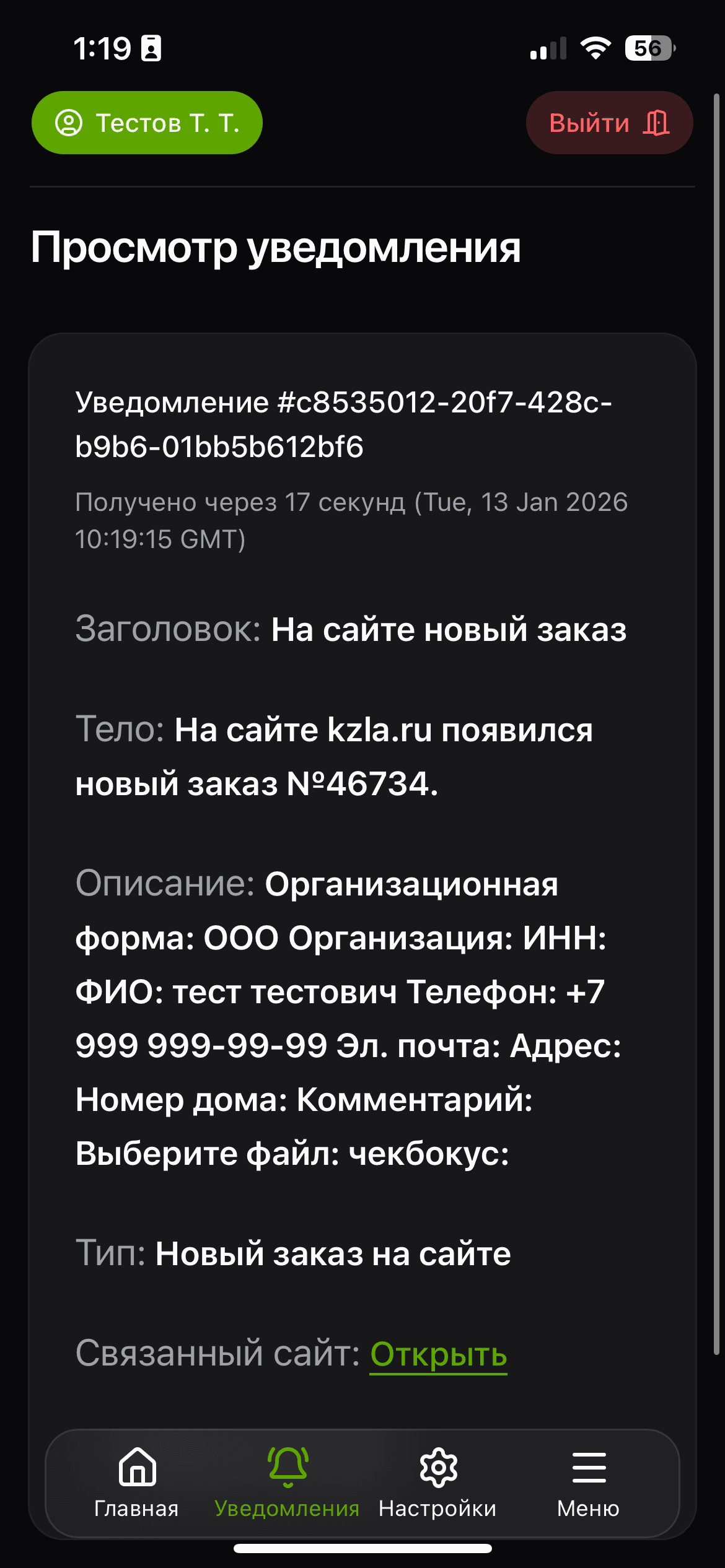The width and height of the screenshot is (725, 1568).
Task: Log out with the Выйти button
Action: 609,123
